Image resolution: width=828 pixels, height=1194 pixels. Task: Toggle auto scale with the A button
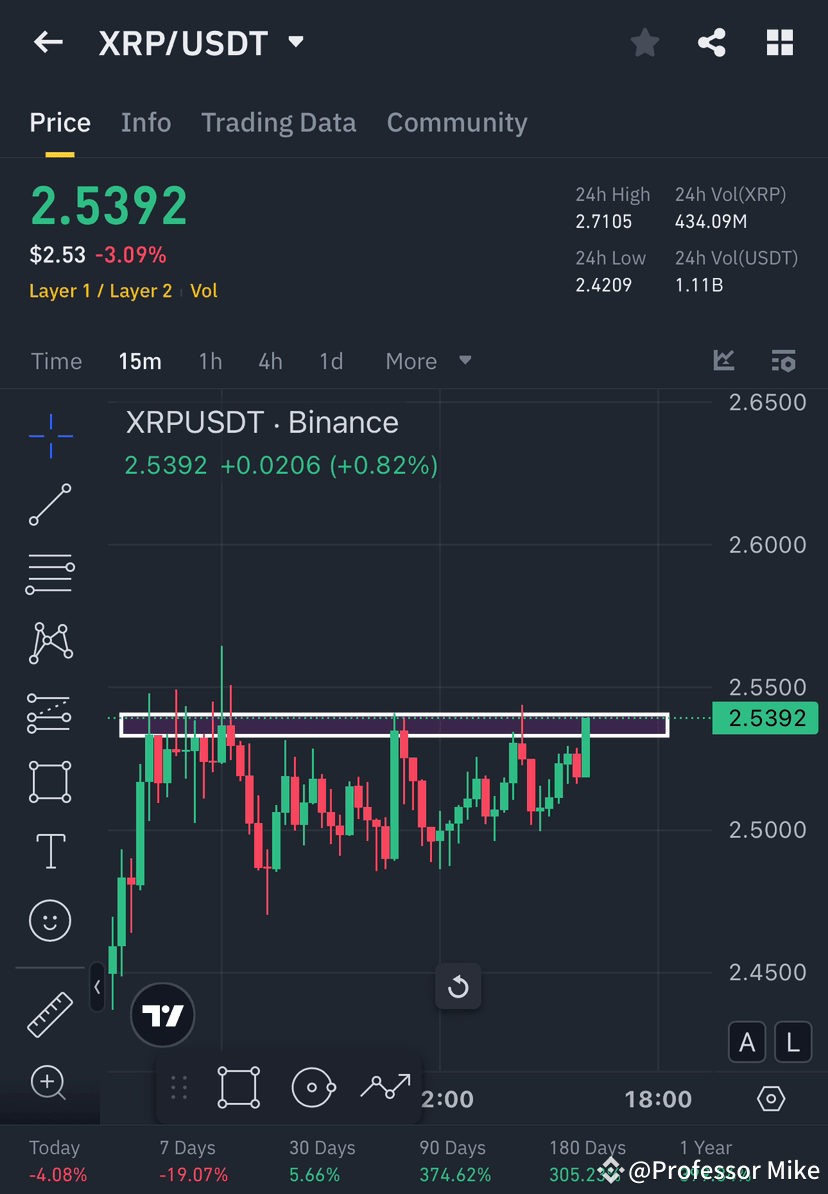pos(747,1042)
